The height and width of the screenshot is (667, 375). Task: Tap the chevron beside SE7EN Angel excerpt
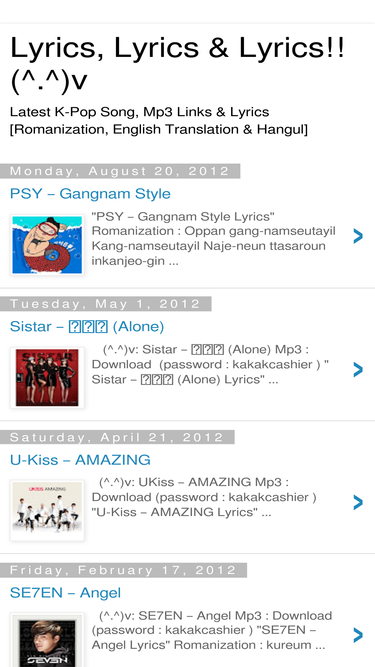click(x=358, y=635)
